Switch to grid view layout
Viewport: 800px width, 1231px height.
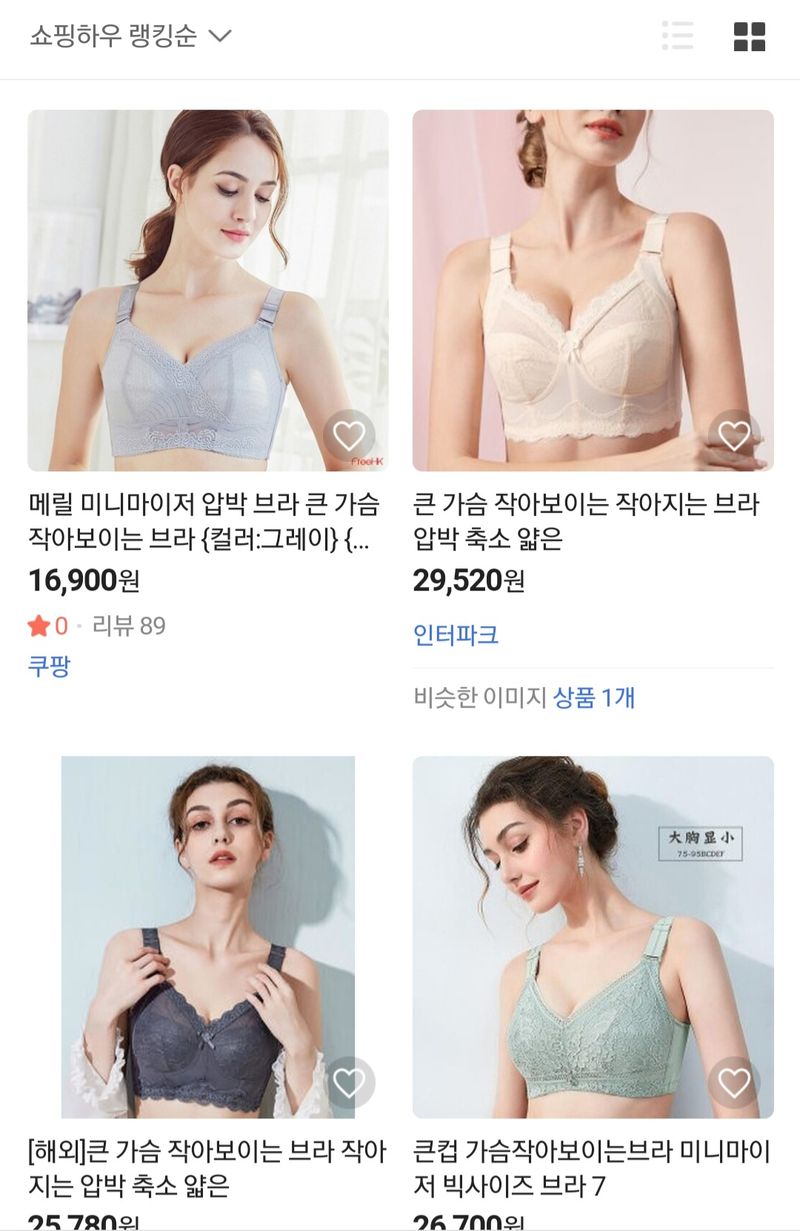pyautogui.click(x=749, y=37)
